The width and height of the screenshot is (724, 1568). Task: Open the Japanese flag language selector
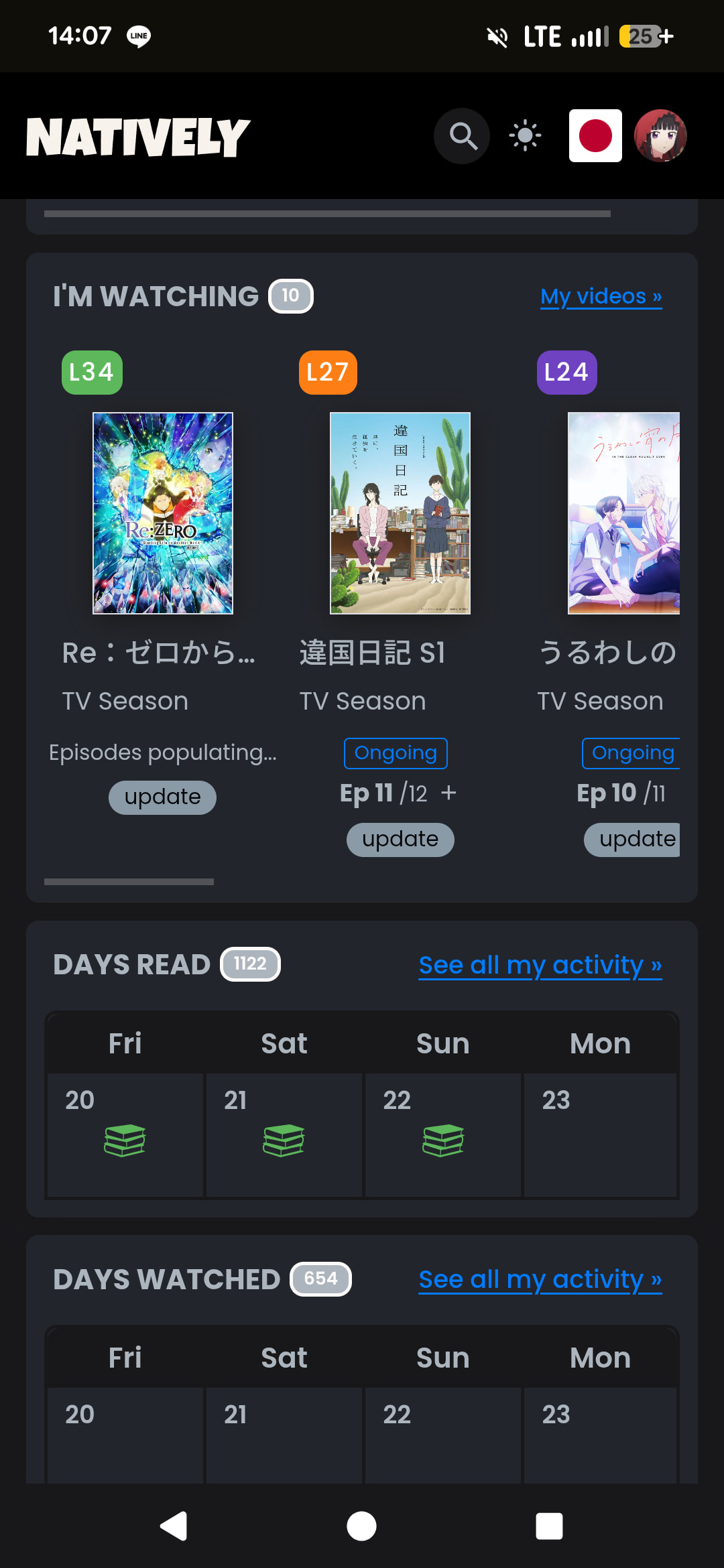595,136
